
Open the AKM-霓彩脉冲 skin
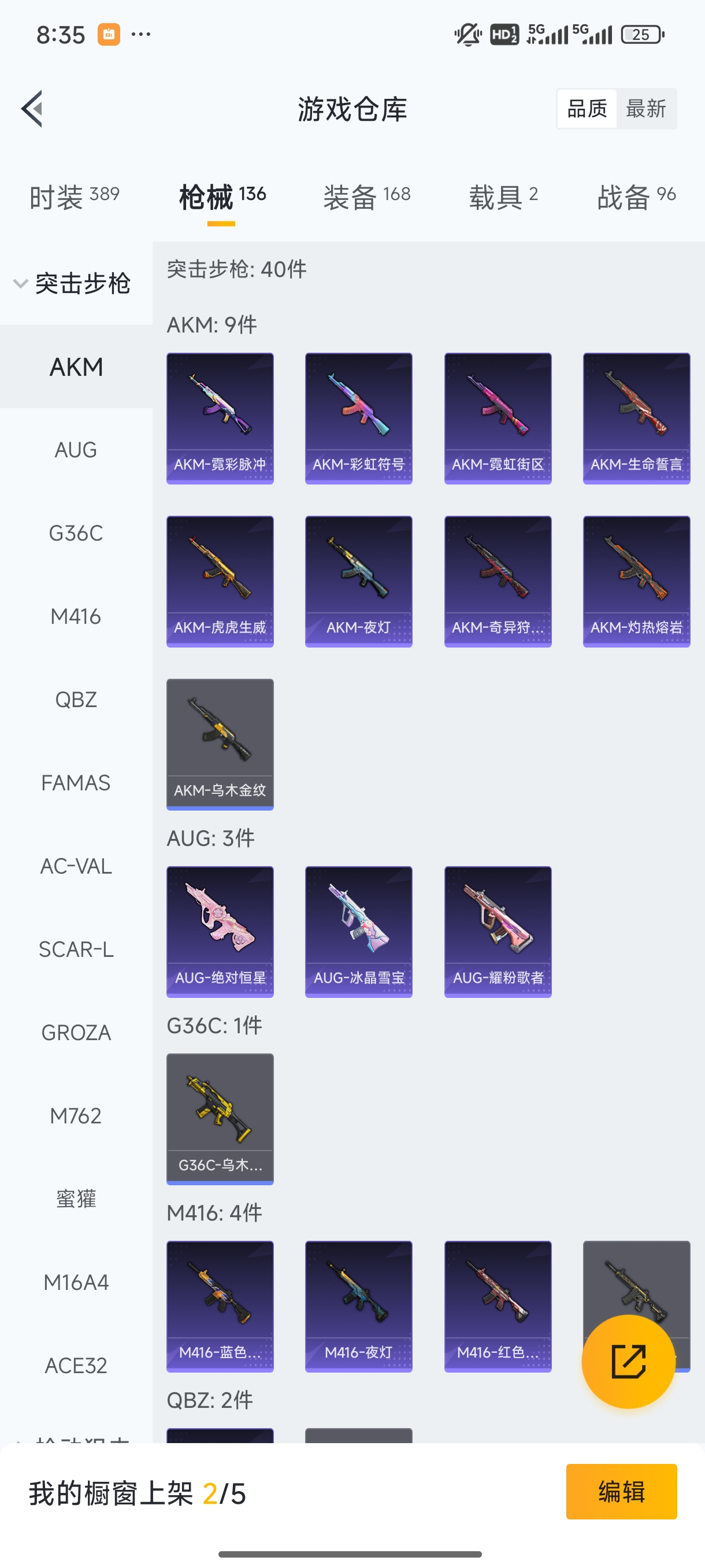(x=220, y=418)
